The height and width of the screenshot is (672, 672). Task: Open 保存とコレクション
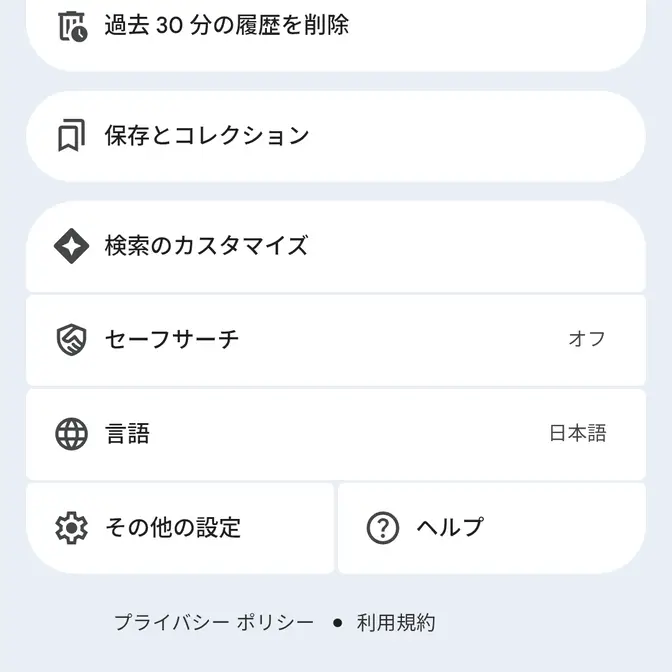click(207, 136)
